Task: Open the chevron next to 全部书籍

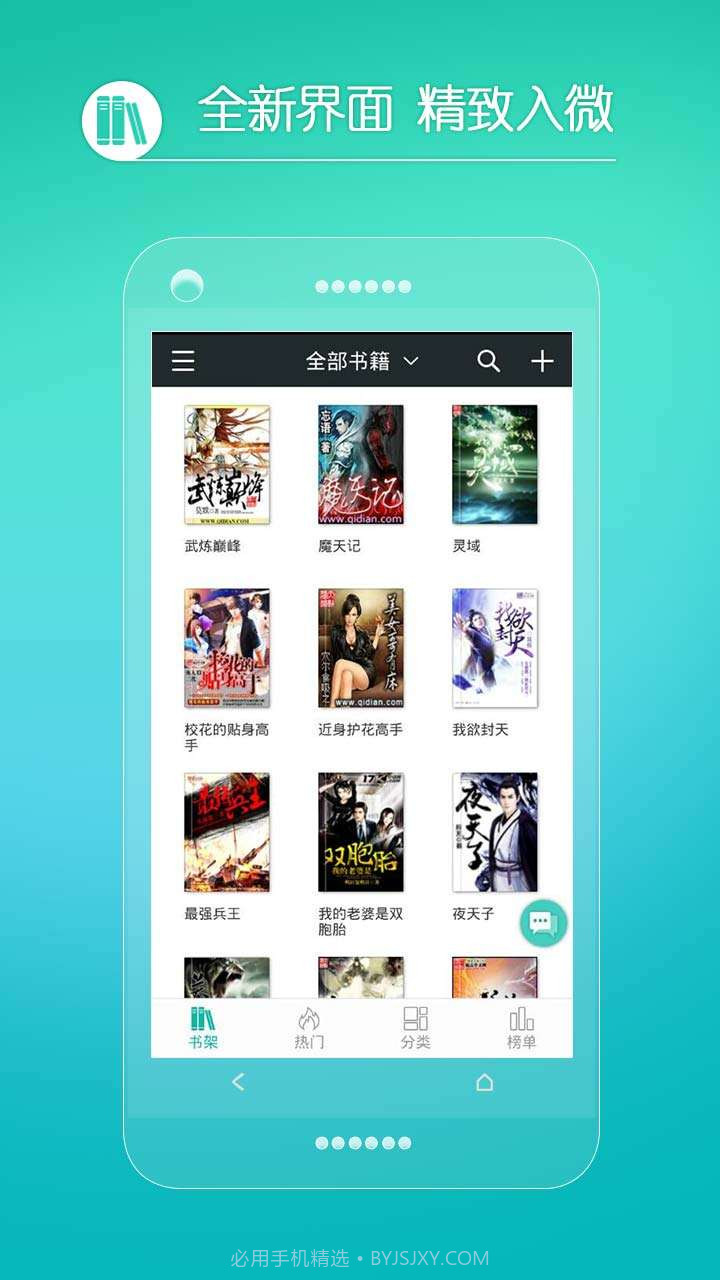Action: pyautogui.click(x=409, y=361)
